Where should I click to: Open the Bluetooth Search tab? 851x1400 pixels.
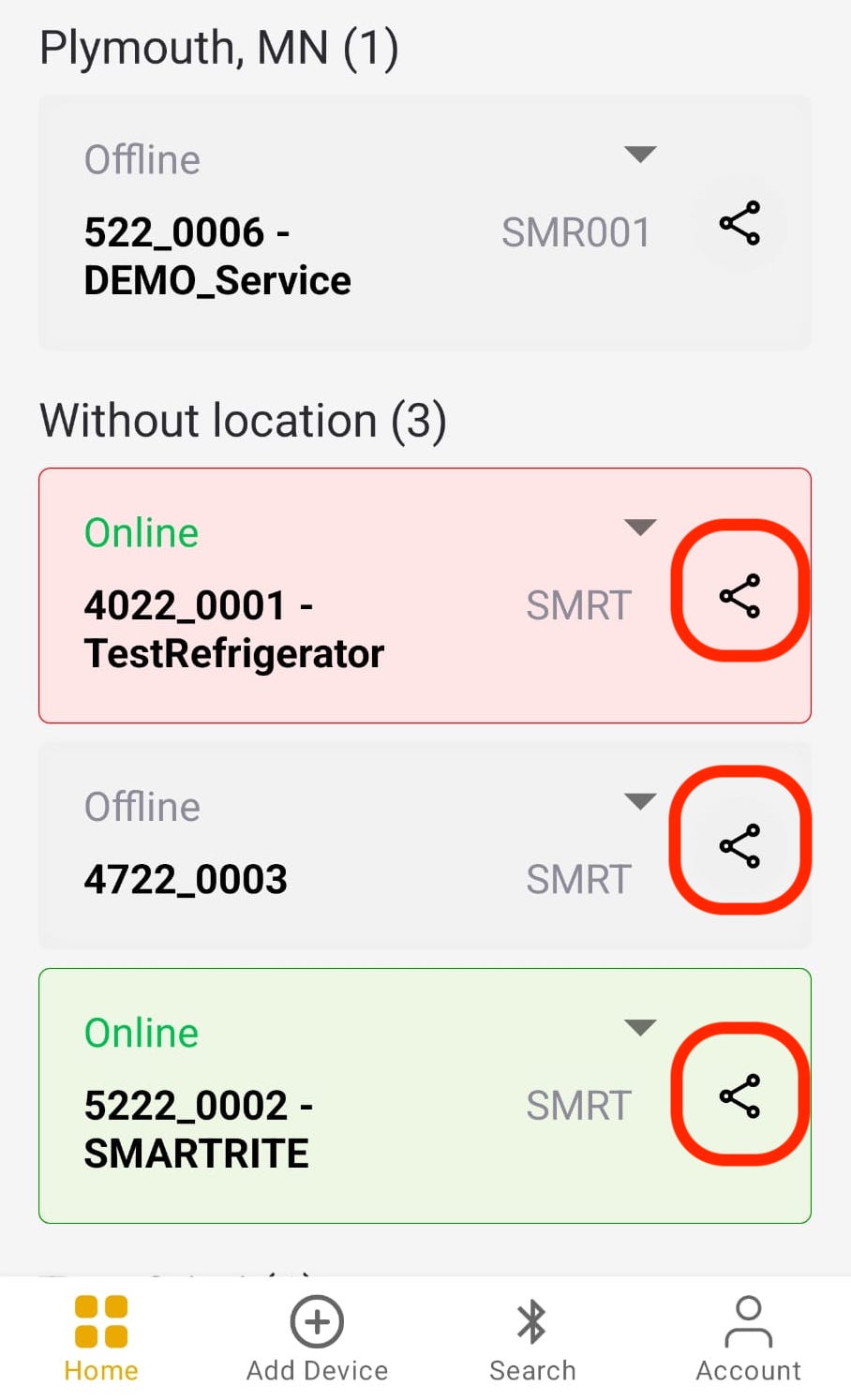pyautogui.click(x=532, y=1338)
